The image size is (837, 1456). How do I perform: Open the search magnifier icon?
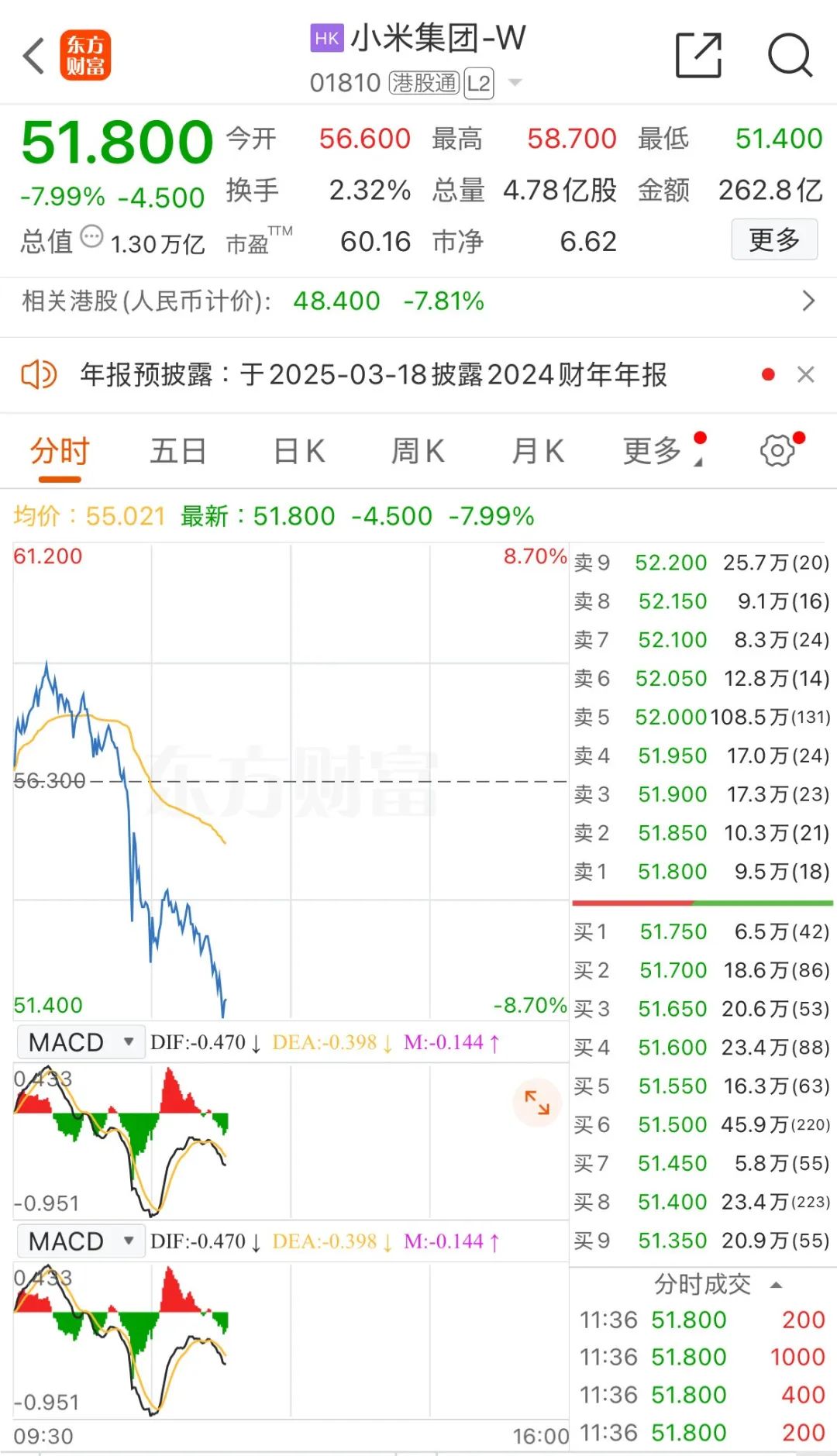pos(790,55)
